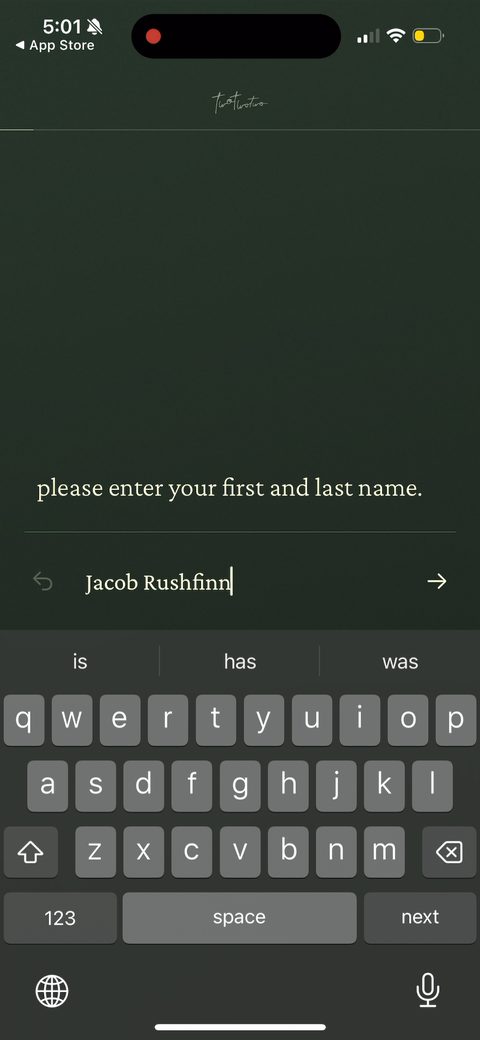Return to the App Store

pos(54,46)
